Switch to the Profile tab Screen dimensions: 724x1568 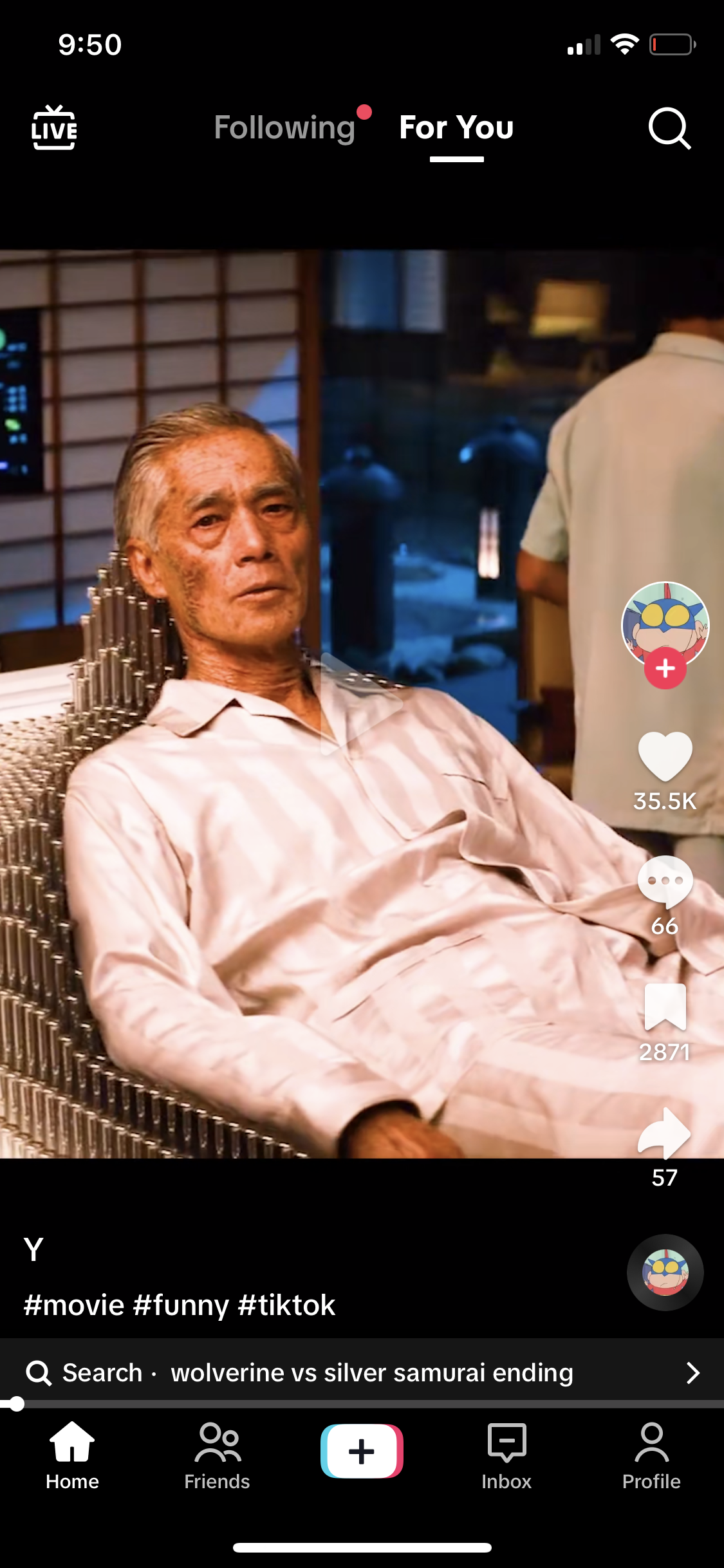651,1455
